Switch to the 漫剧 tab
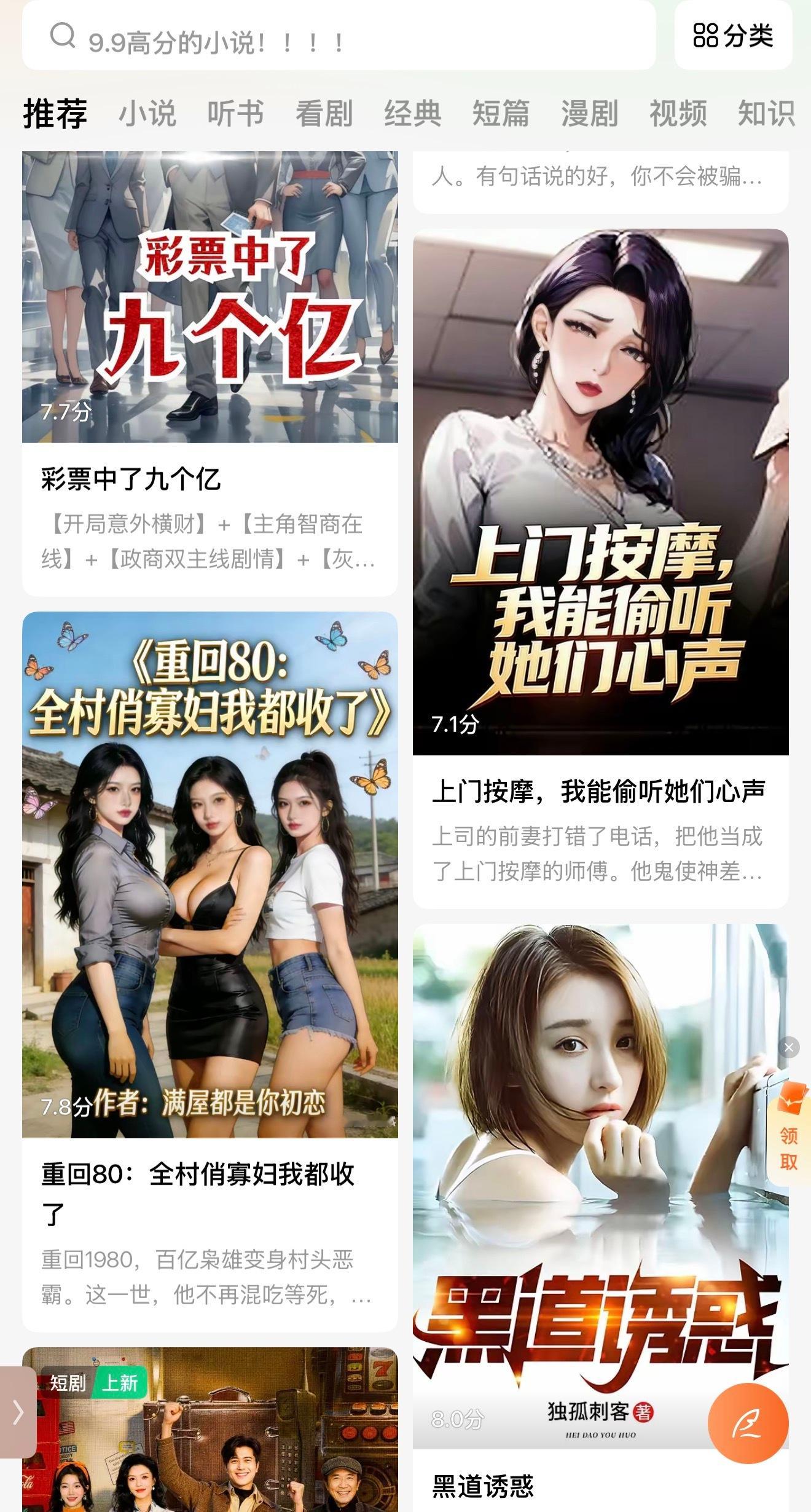 [589, 114]
